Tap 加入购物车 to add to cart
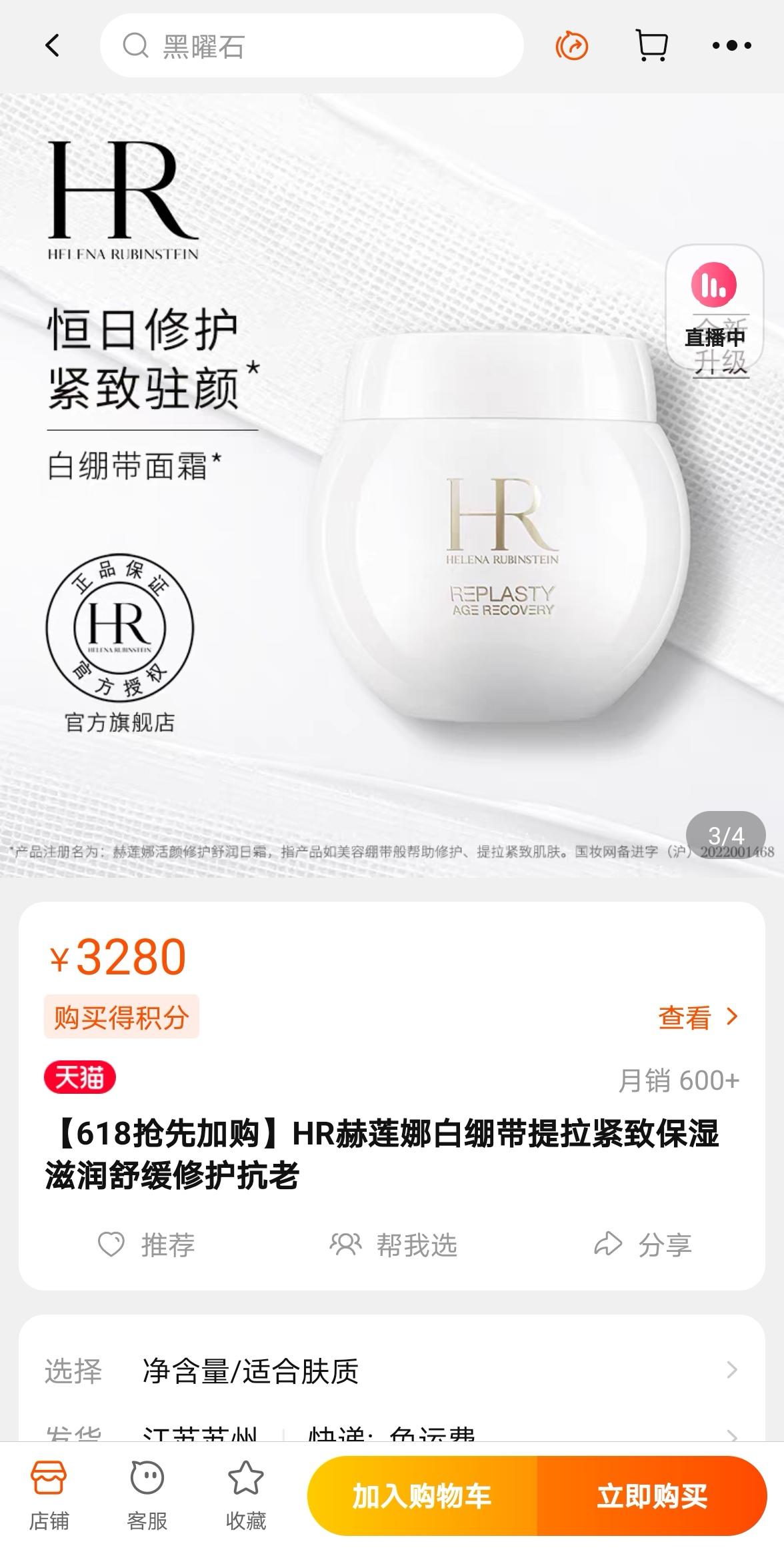 422,1495
